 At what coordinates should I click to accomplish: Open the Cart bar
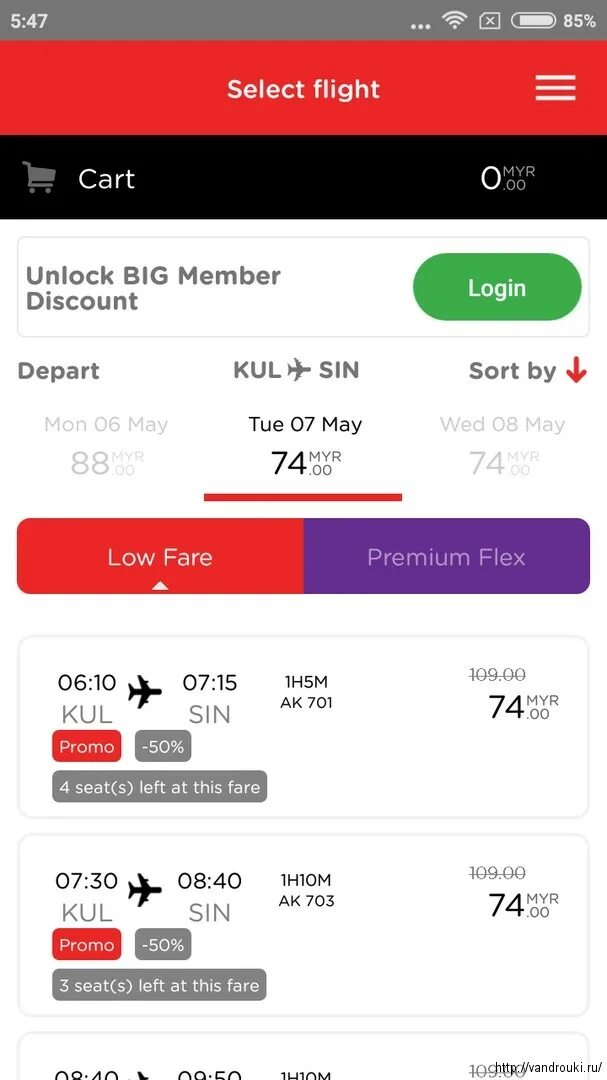point(303,178)
